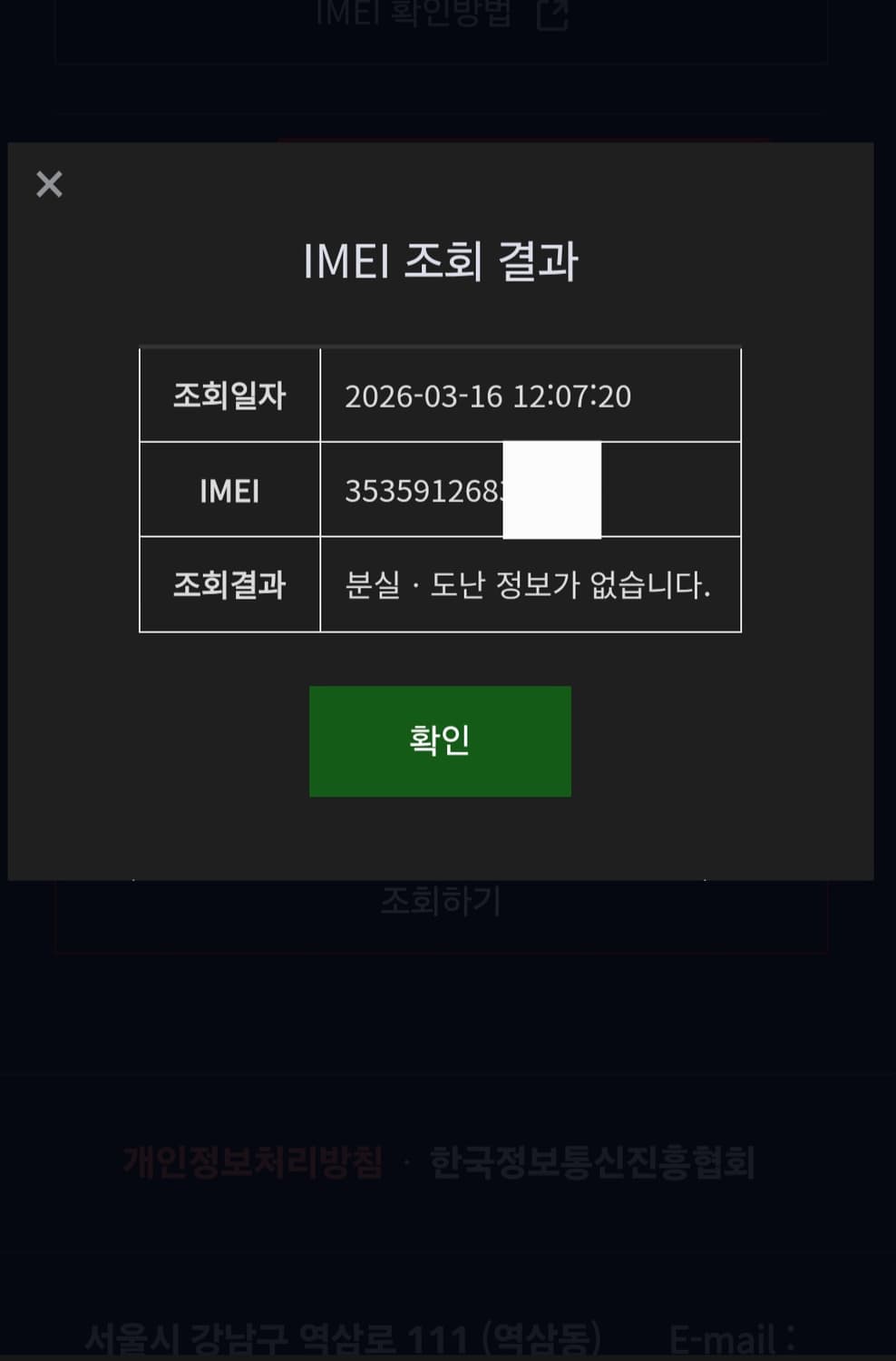Click the white masked portion of the IMEI
896x1361 pixels.
click(x=553, y=488)
